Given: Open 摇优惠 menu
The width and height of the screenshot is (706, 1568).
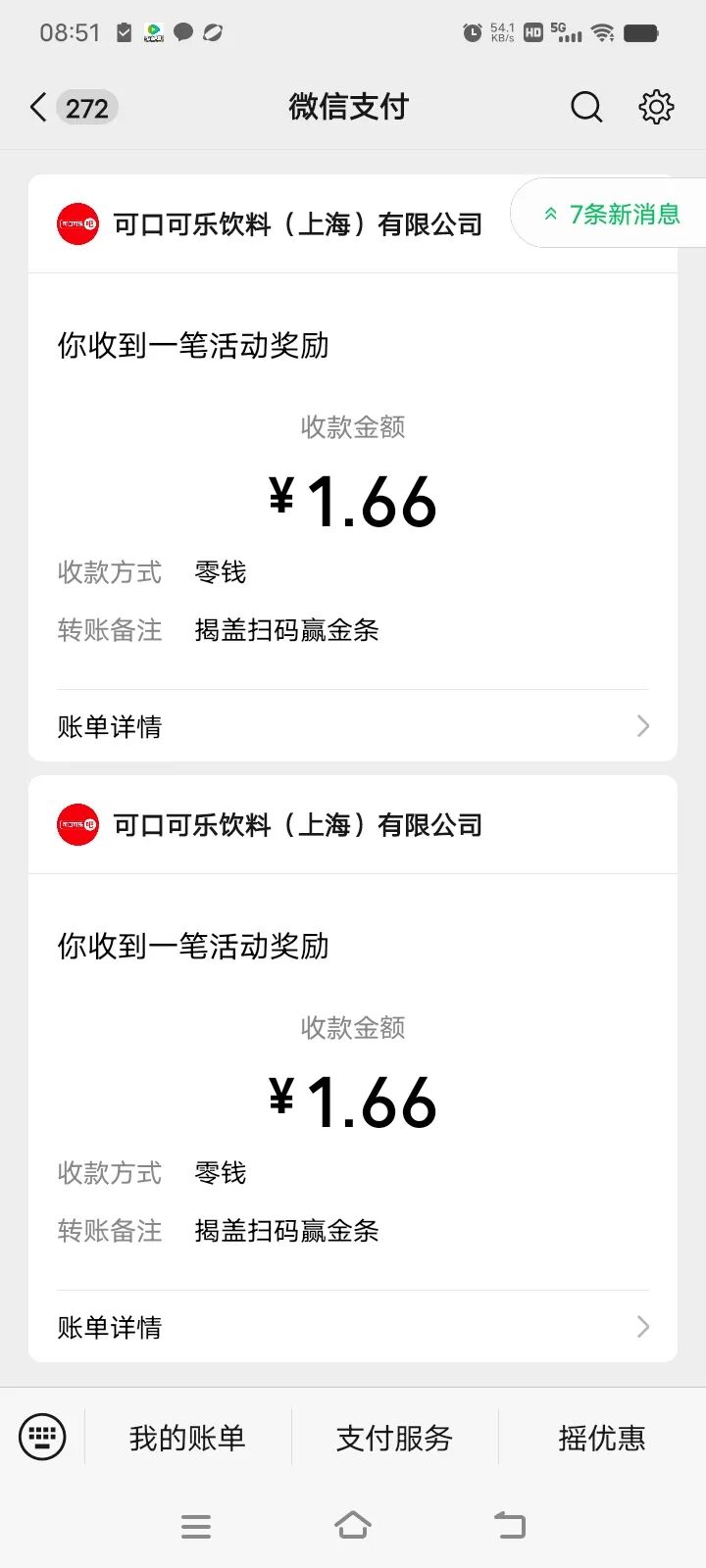Looking at the screenshot, I should click(x=602, y=1438).
